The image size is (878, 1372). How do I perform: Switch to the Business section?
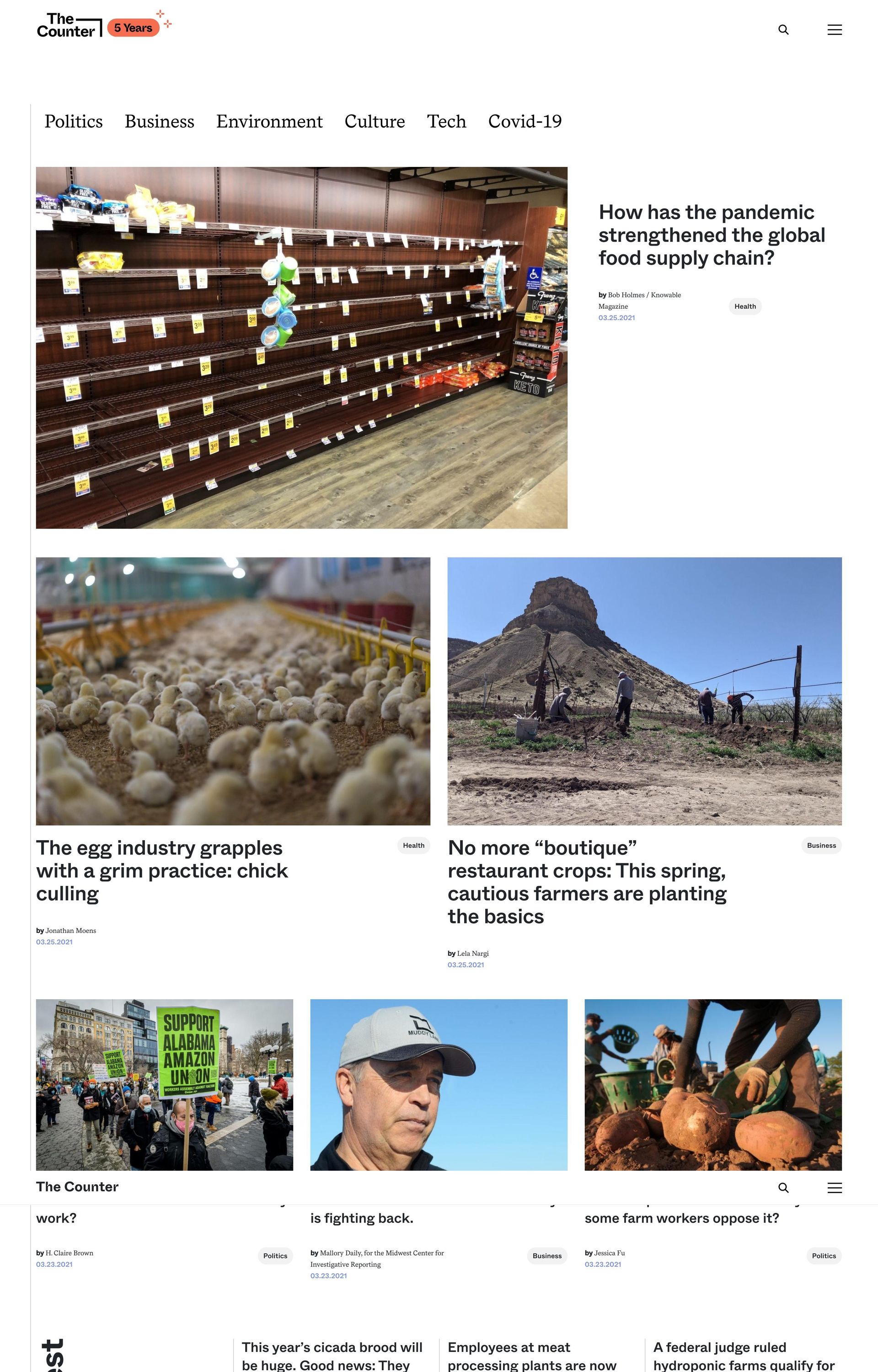(x=160, y=121)
